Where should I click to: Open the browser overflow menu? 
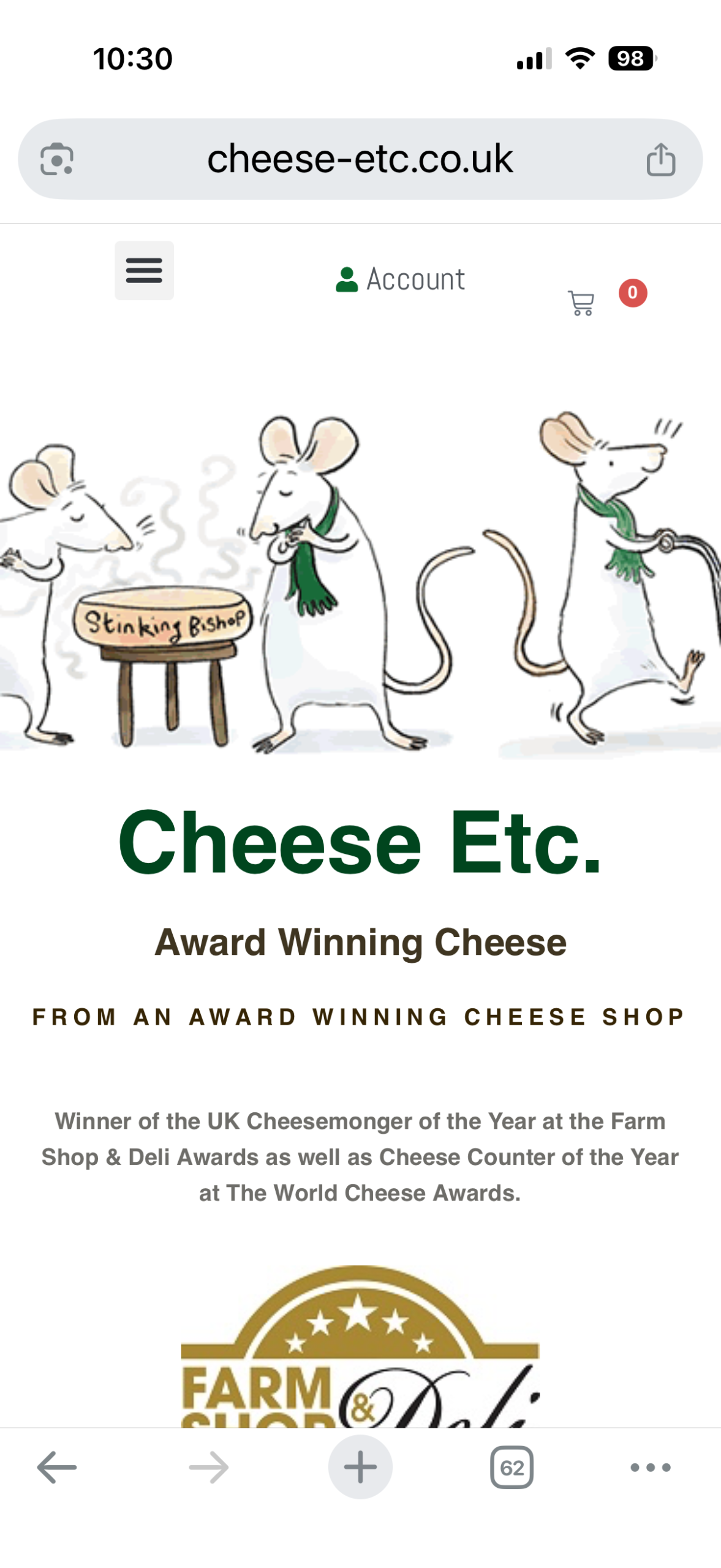(x=651, y=1467)
